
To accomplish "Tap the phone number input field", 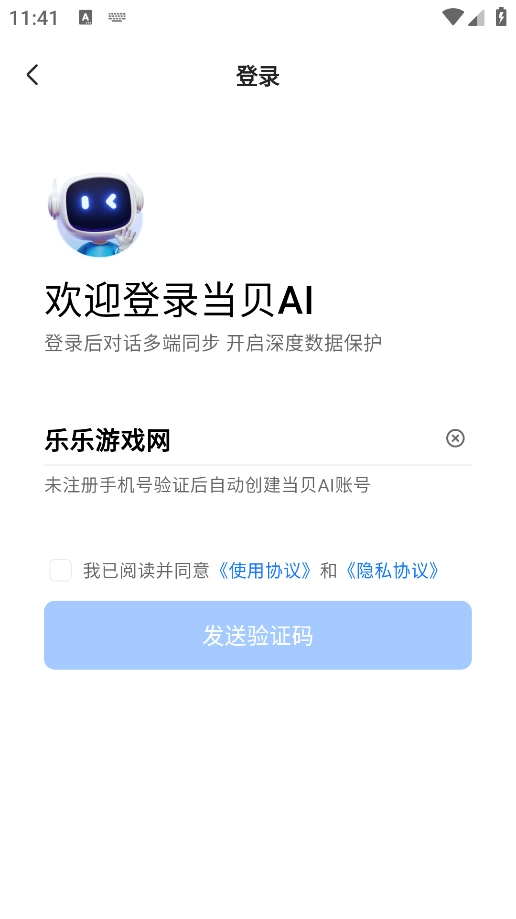I will 240,440.
